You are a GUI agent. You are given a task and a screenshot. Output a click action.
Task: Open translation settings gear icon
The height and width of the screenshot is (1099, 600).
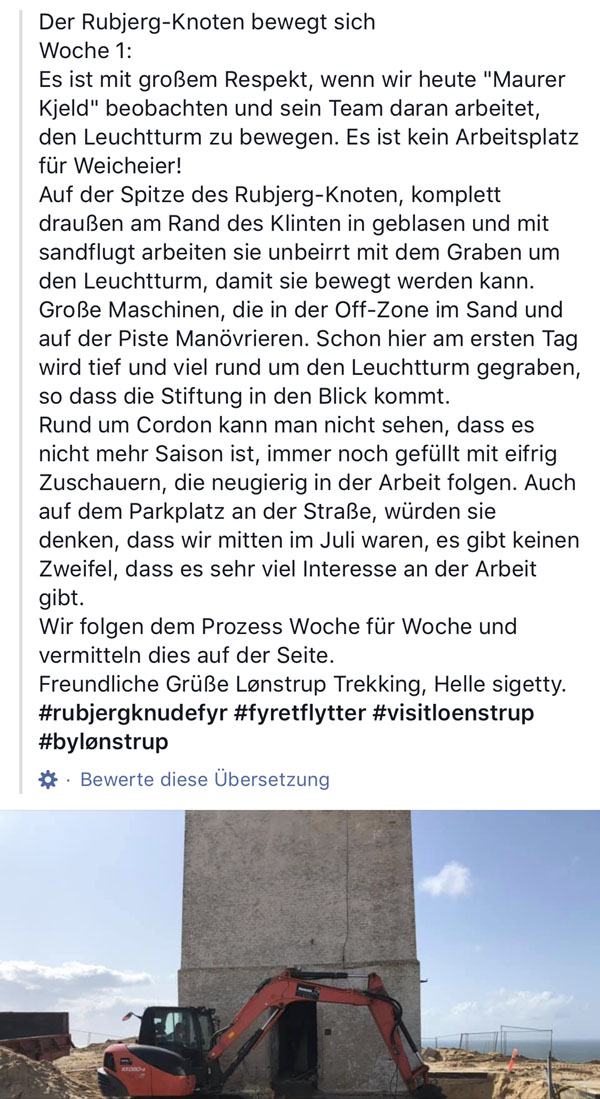tap(47, 779)
